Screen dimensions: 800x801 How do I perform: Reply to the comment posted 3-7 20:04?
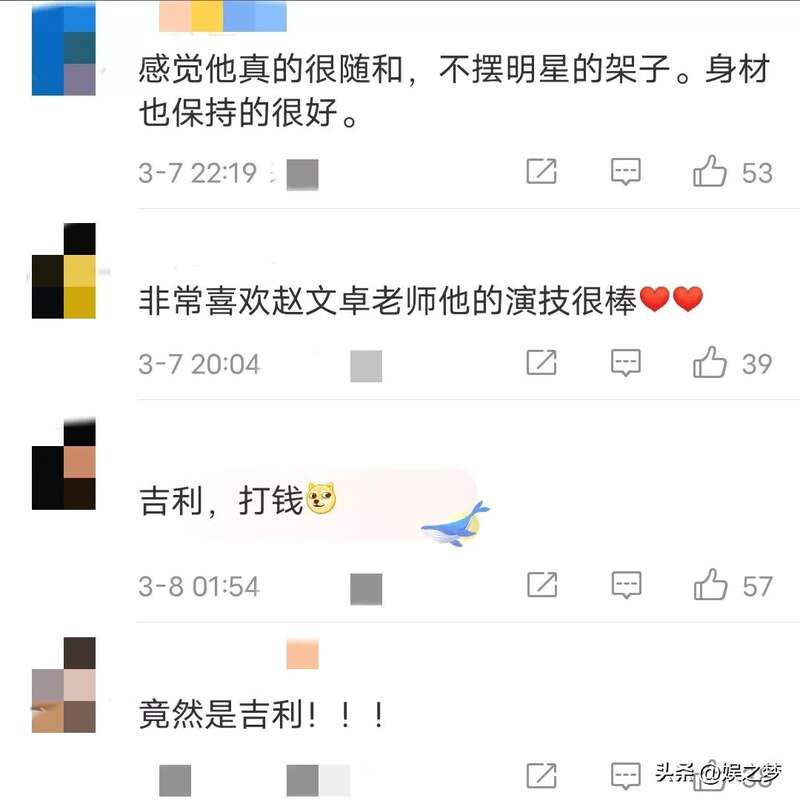626,362
